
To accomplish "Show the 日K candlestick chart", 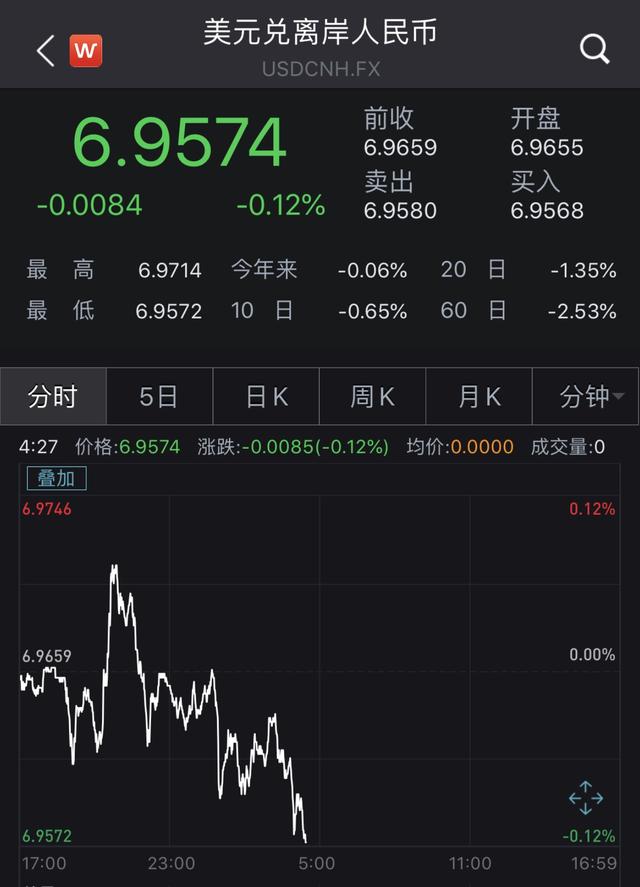I will coord(266,397).
